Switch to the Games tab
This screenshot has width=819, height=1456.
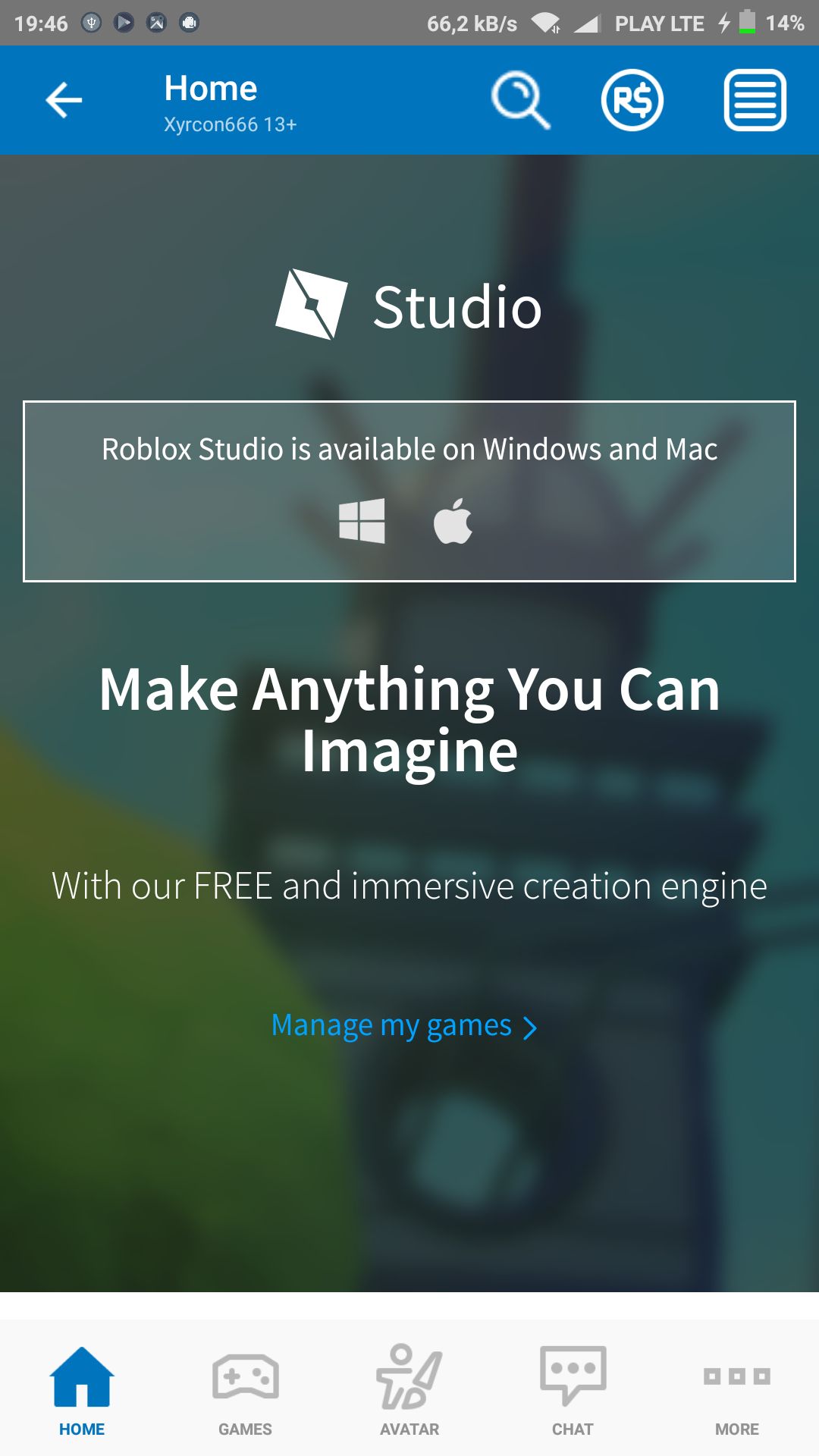point(246,1391)
